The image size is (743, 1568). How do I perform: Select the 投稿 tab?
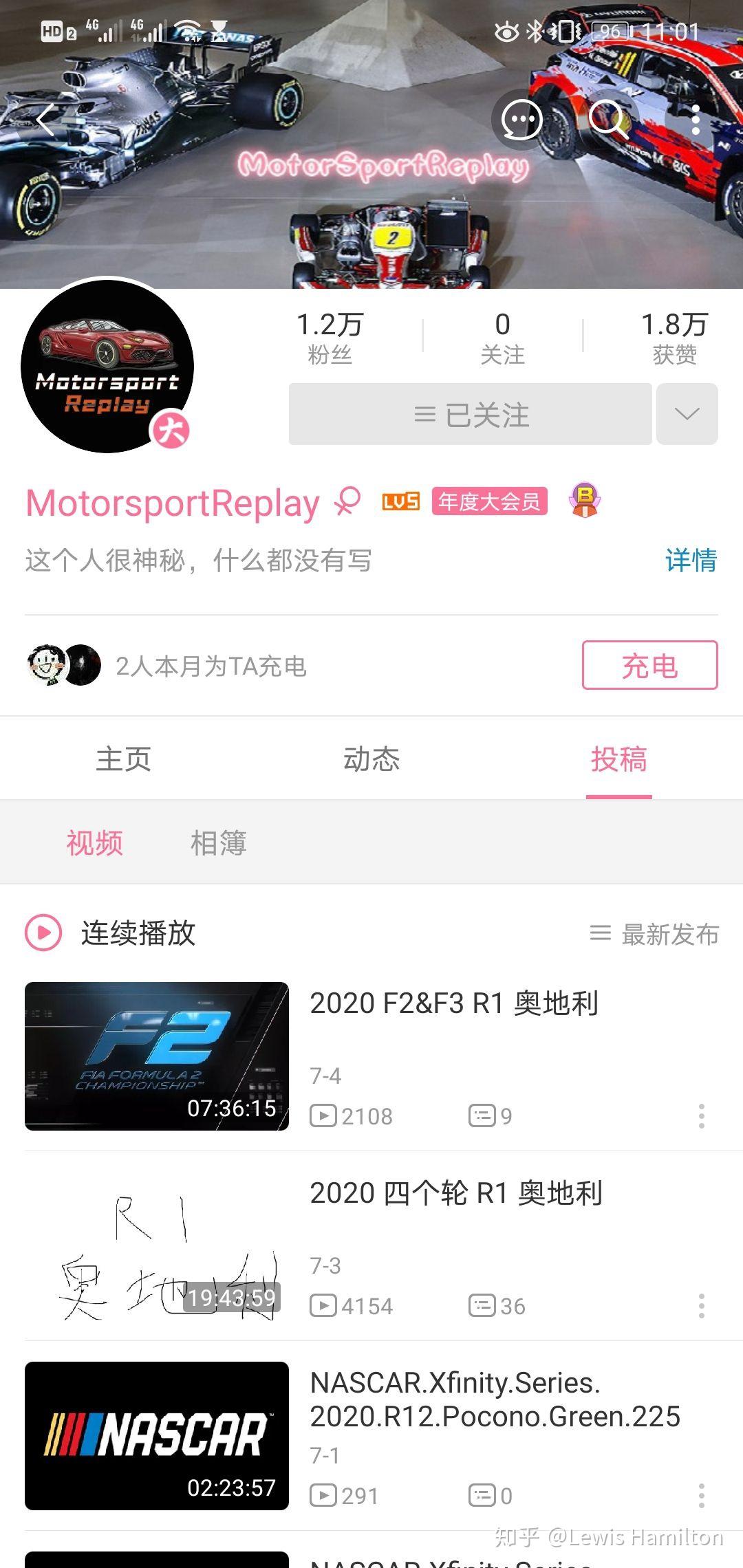click(x=619, y=760)
